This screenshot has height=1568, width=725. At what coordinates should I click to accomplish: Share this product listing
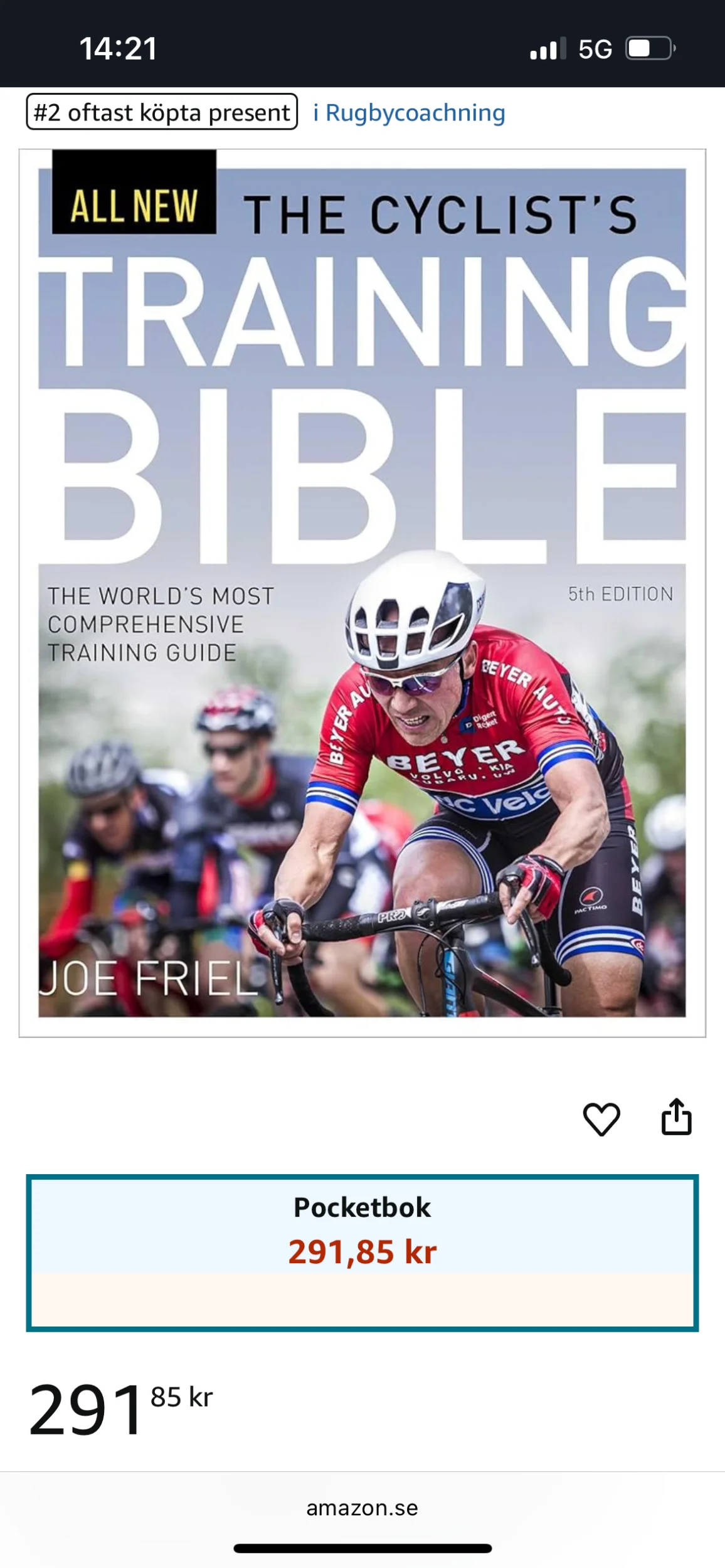coord(676,1117)
